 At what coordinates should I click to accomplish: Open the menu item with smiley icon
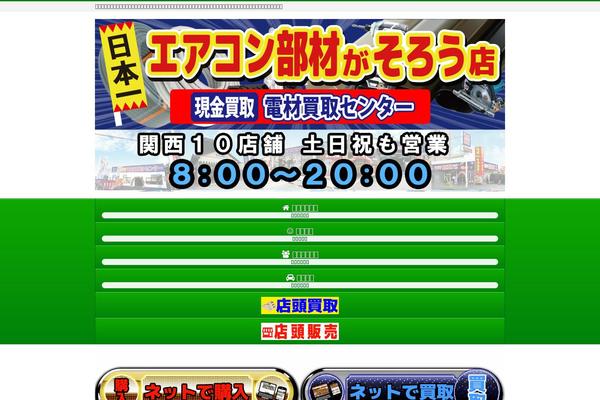pyautogui.click(x=300, y=231)
